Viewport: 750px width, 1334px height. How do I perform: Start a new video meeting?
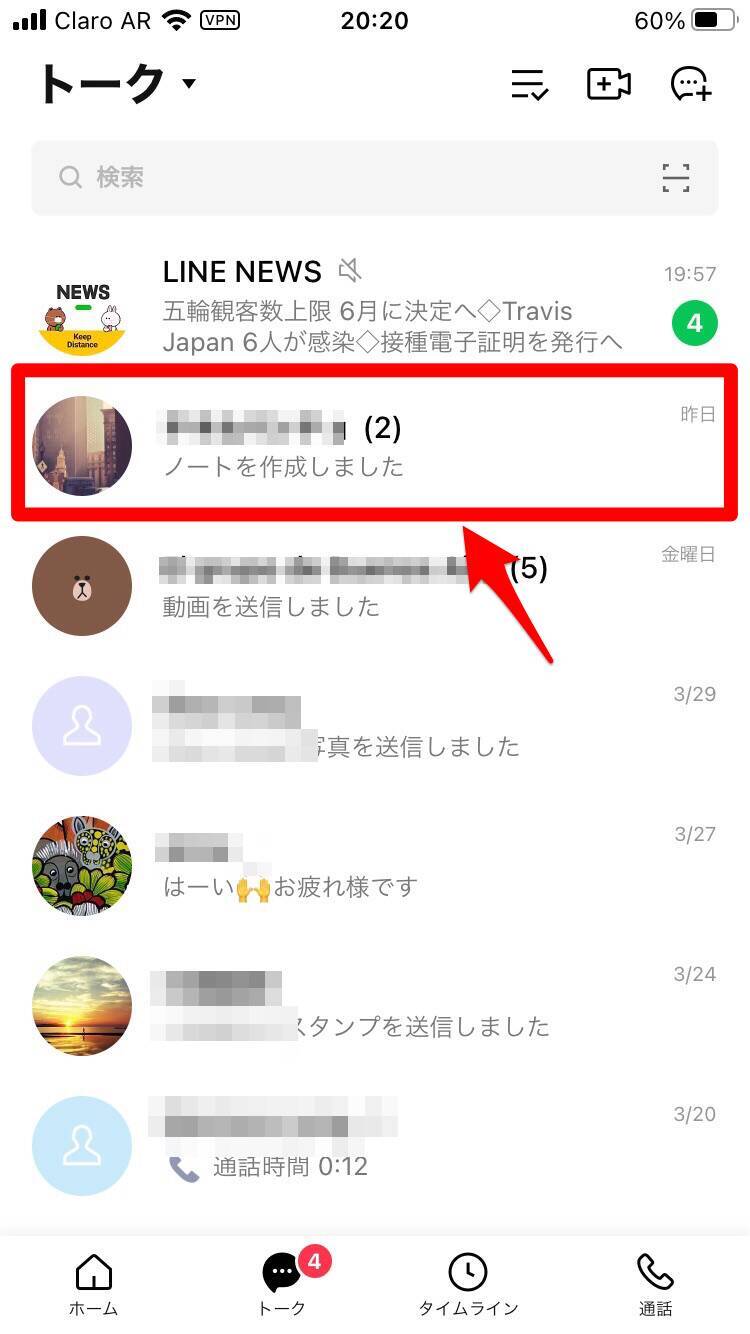(608, 85)
